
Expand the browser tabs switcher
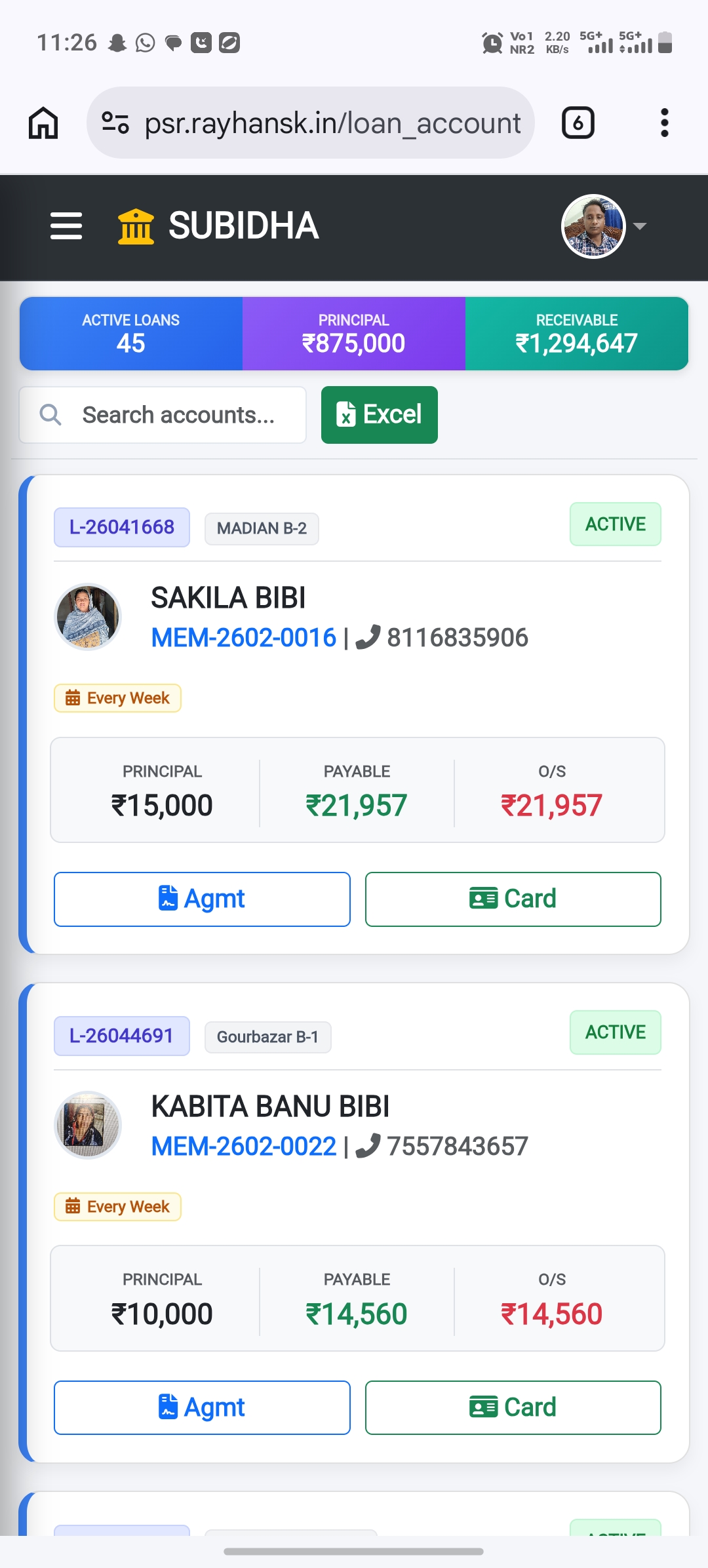click(x=577, y=123)
